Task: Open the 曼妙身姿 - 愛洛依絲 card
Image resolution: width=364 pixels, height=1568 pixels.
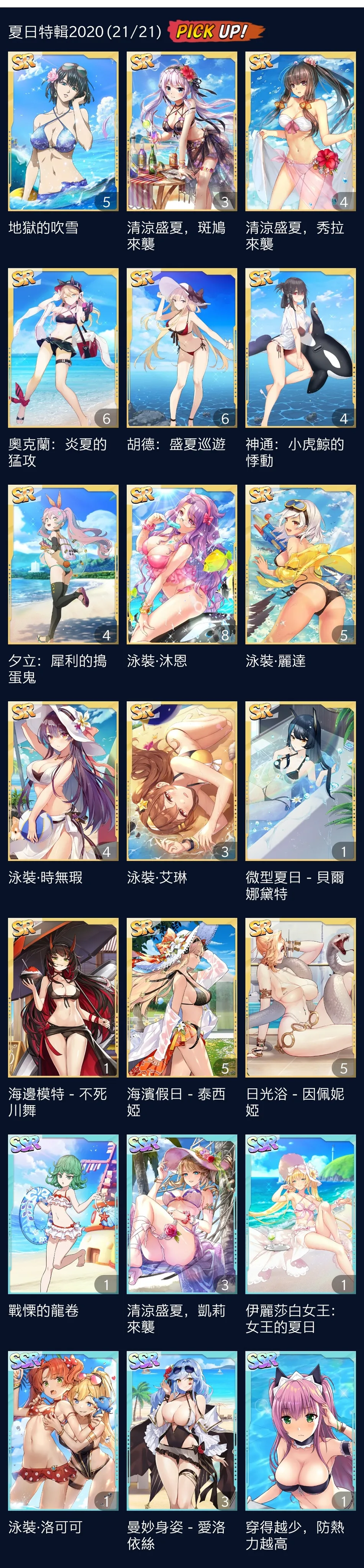Action: (x=182, y=1431)
